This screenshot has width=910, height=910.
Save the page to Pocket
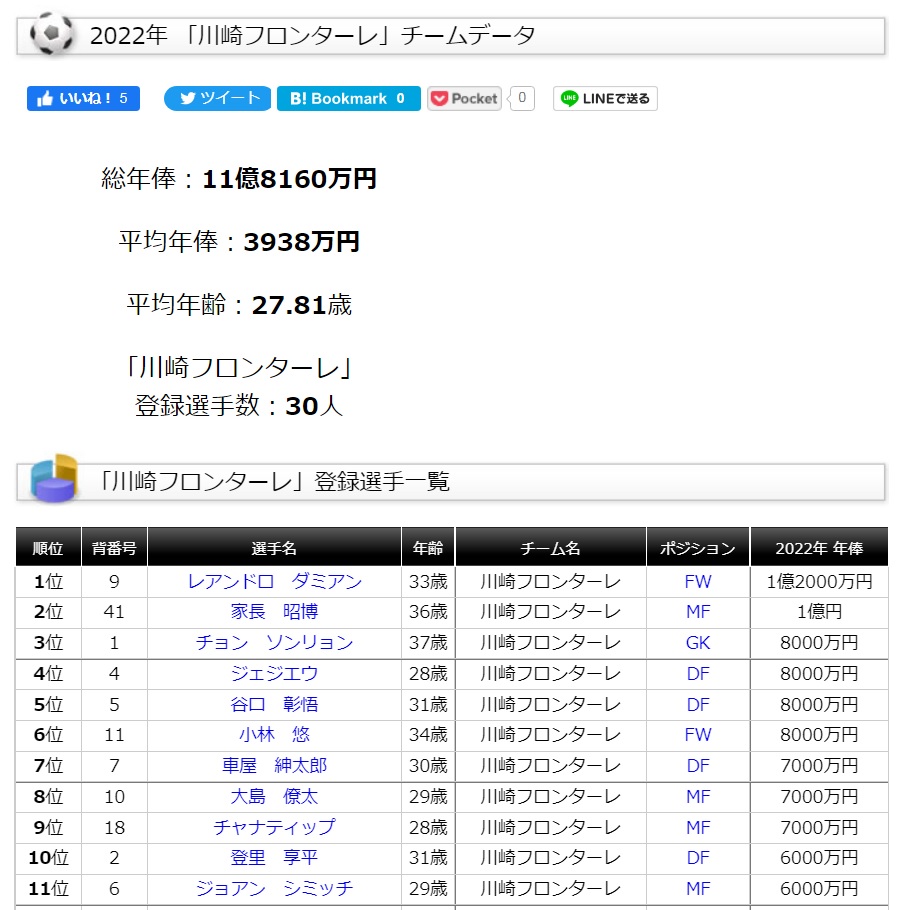click(464, 99)
